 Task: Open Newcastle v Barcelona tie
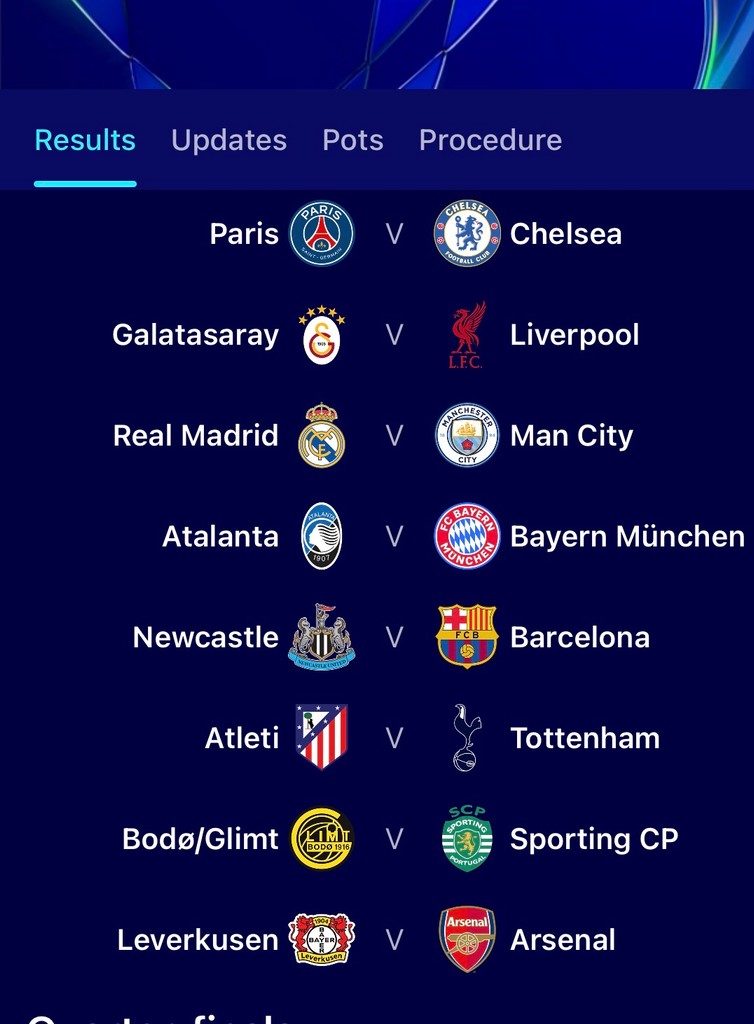point(395,638)
